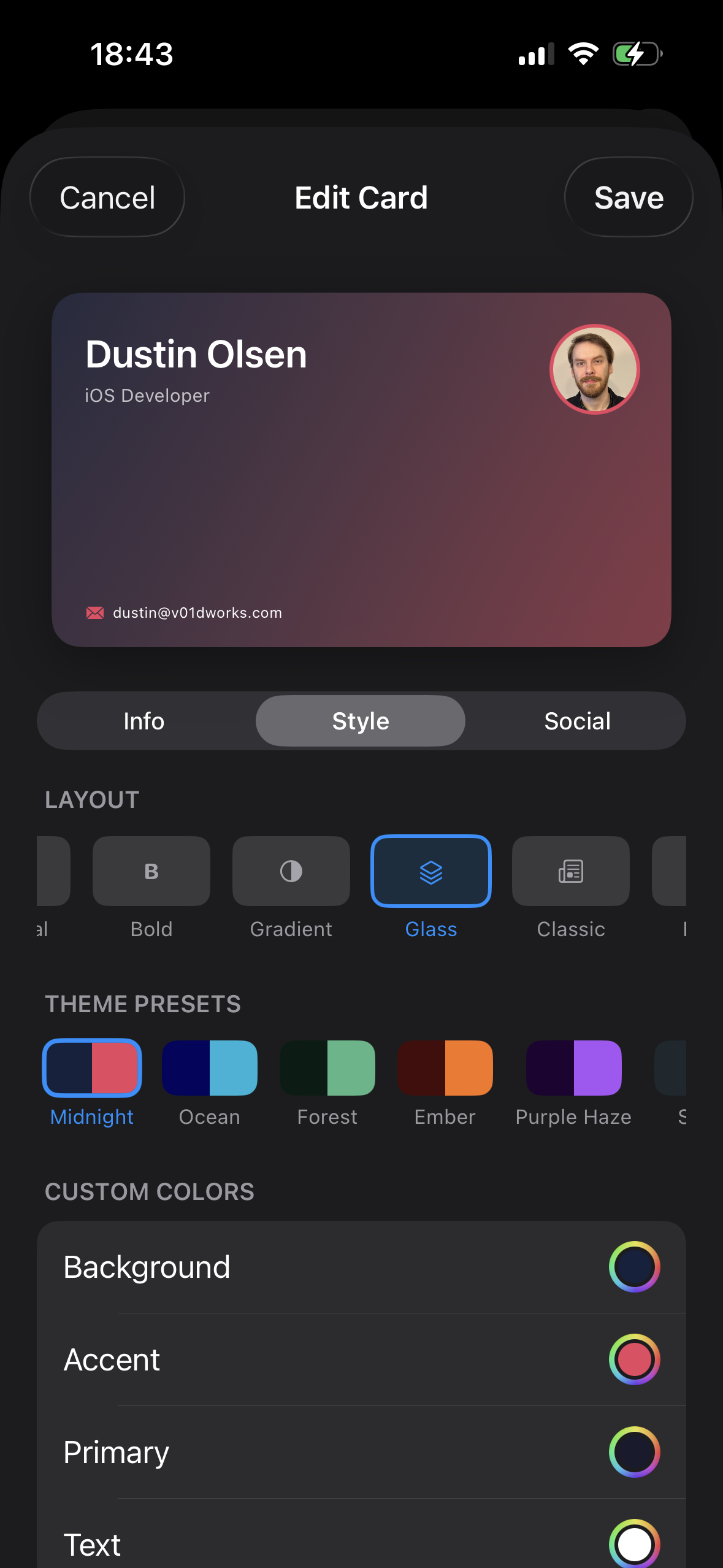Open the Social tab

tap(576, 721)
